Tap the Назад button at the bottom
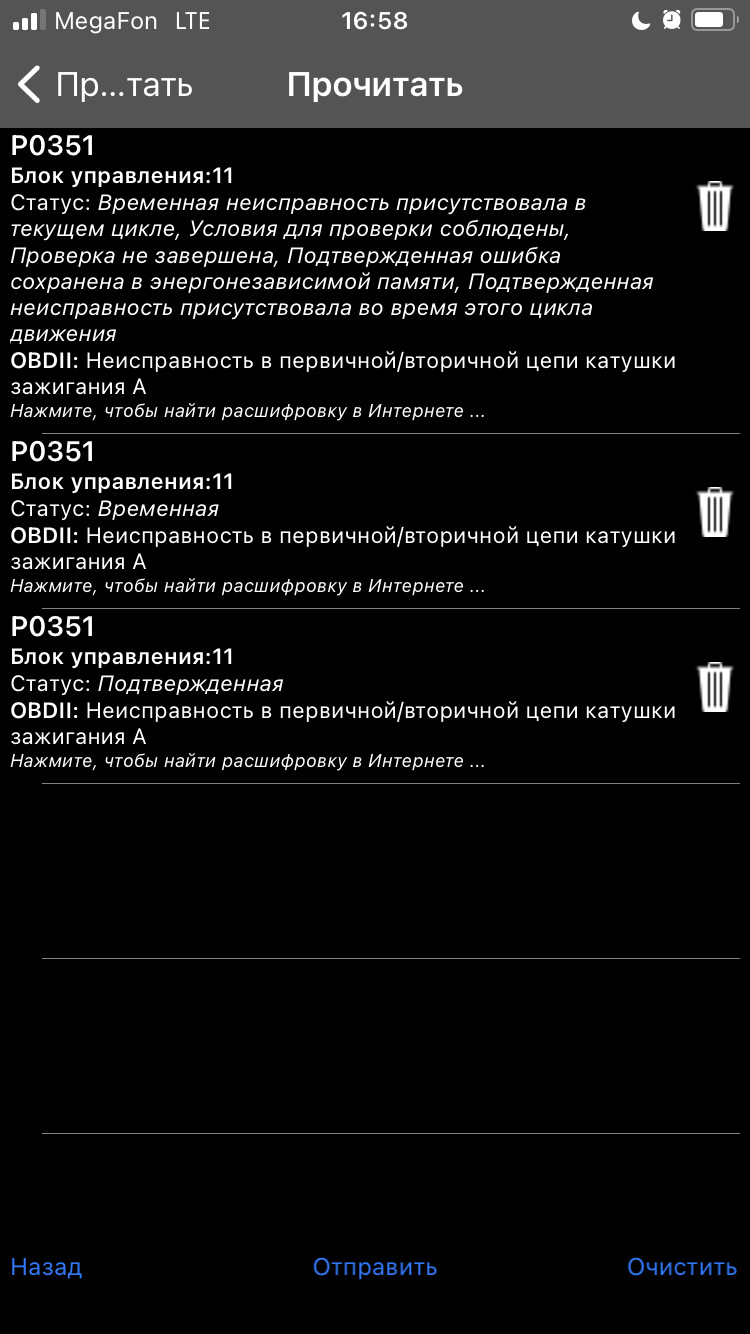Image resolution: width=750 pixels, height=1334 pixels. 46,1267
